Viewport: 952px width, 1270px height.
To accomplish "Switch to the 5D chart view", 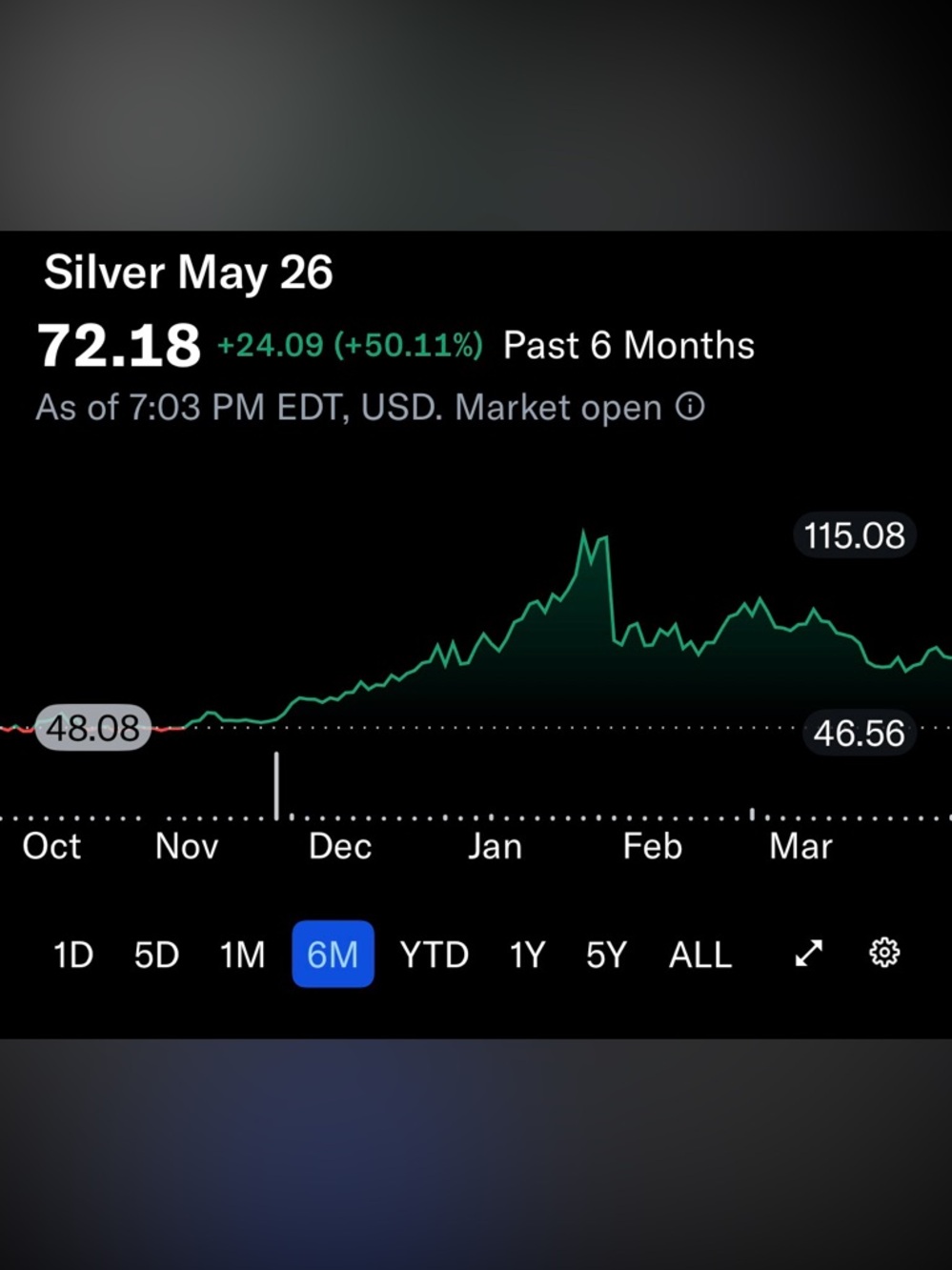I will pyautogui.click(x=156, y=955).
